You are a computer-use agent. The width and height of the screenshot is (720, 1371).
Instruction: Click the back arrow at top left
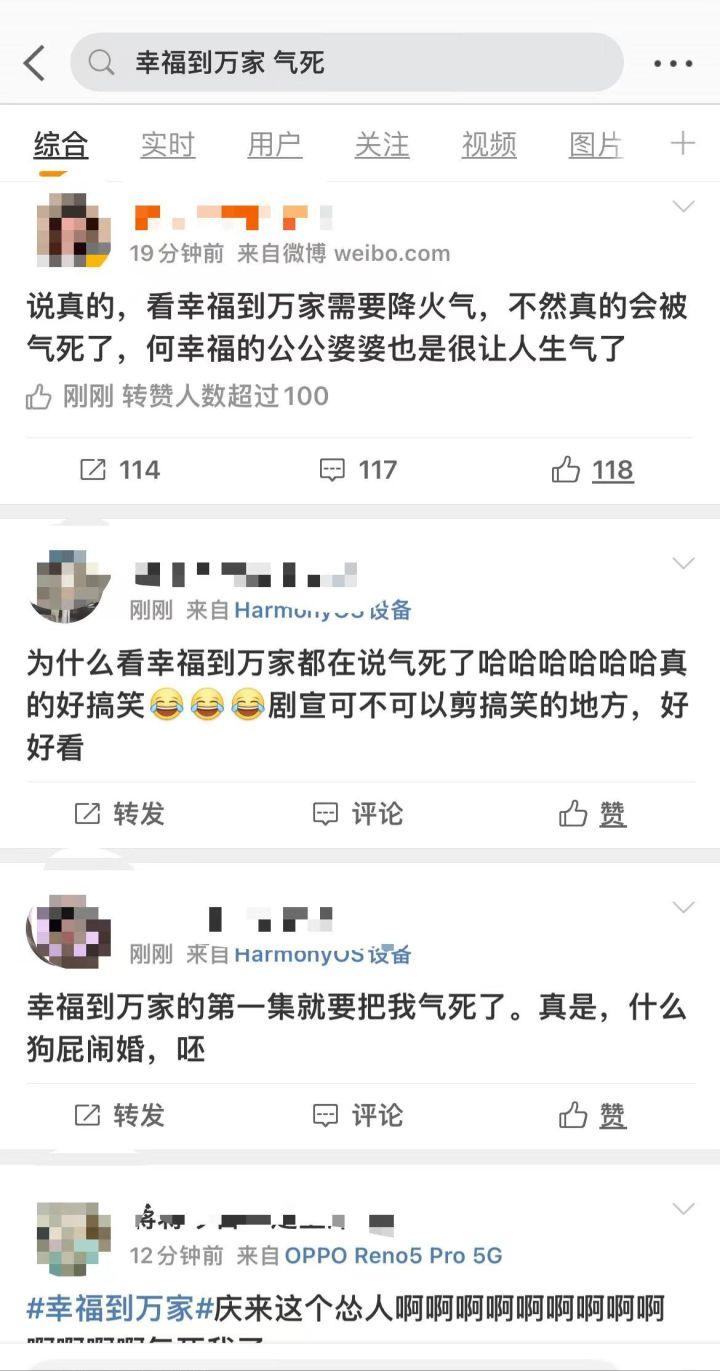(x=34, y=62)
